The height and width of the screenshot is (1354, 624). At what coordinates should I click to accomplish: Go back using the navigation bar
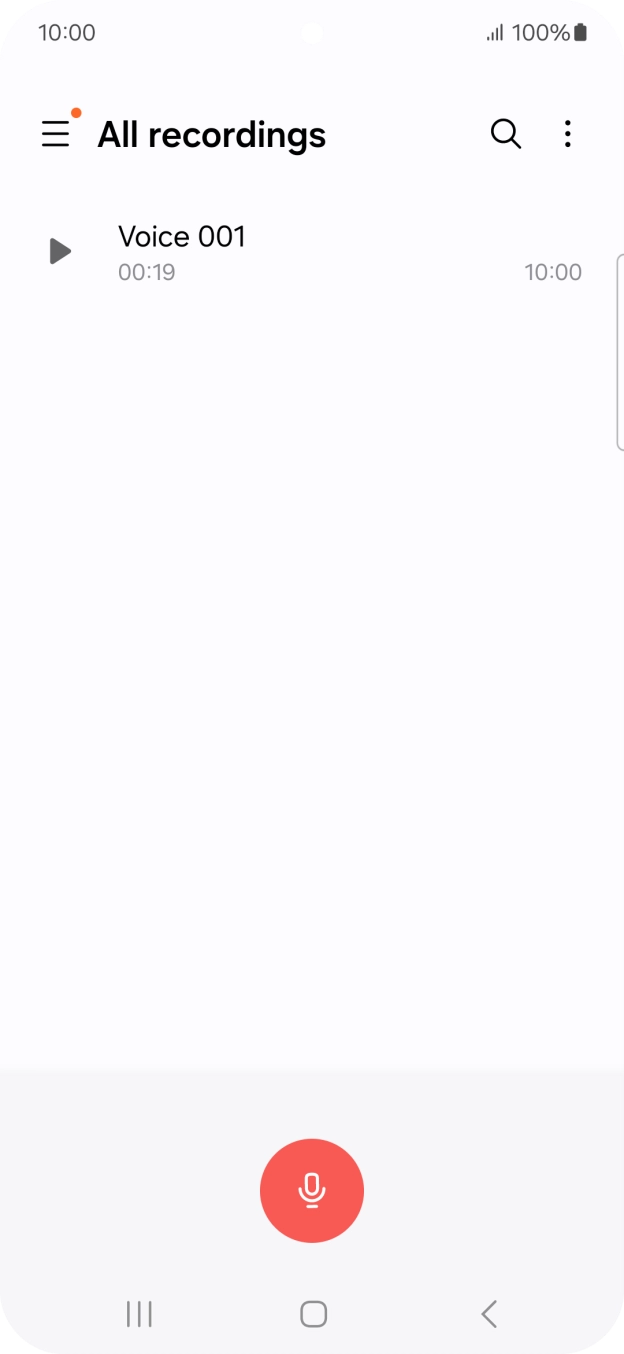pyautogui.click(x=488, y=1313)
